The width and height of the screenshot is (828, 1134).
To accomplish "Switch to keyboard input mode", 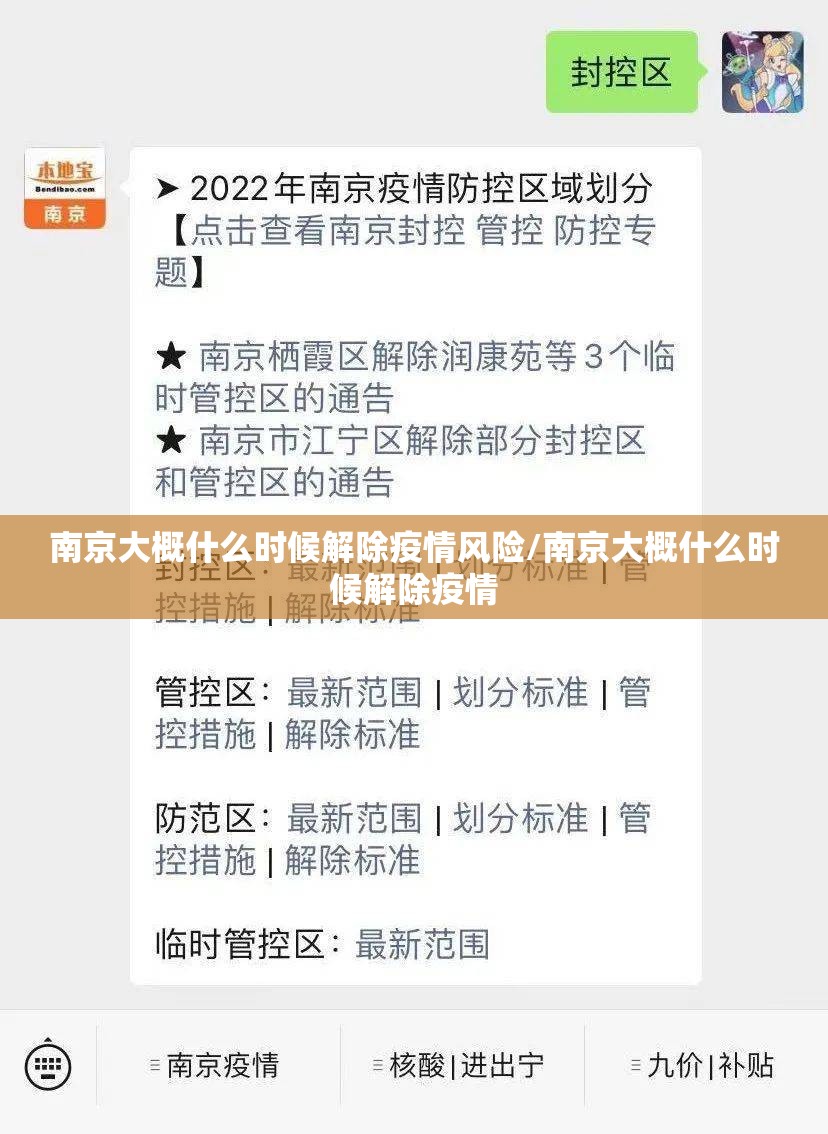I will coord(48,1066).
